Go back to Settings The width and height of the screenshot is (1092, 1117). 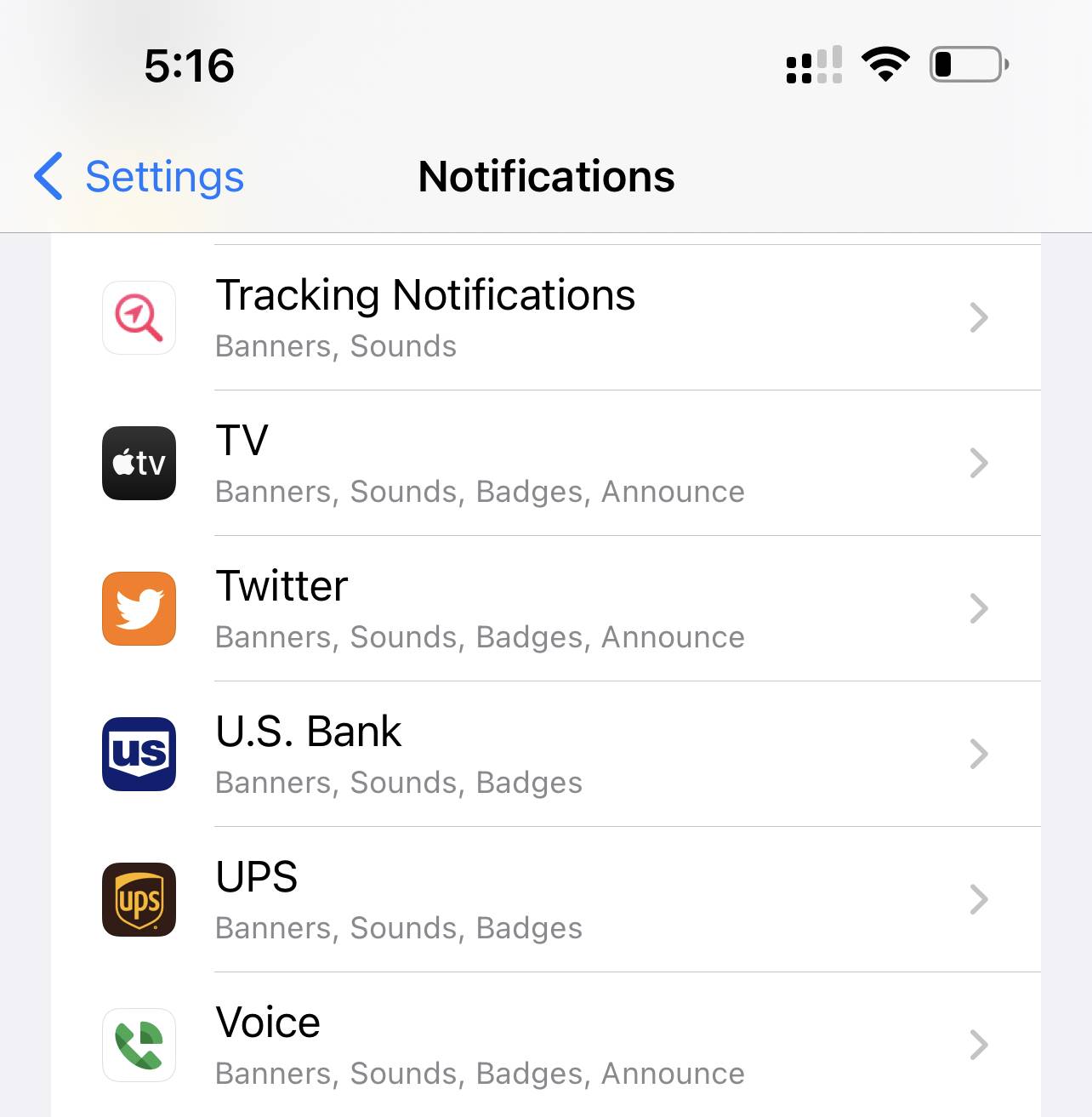[136, 178]
